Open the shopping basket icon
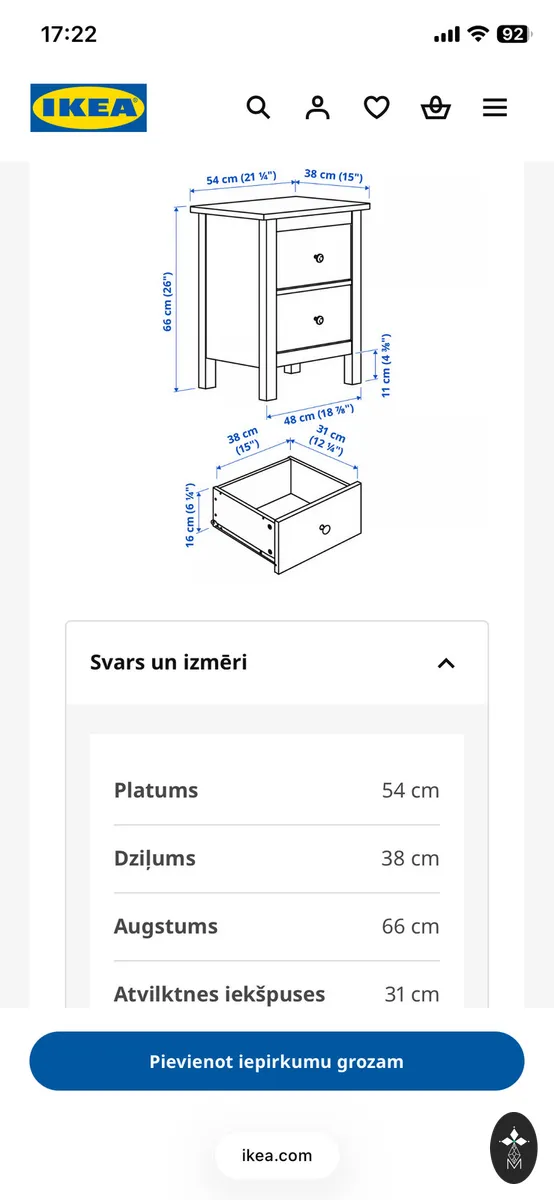 click(436, 108)
